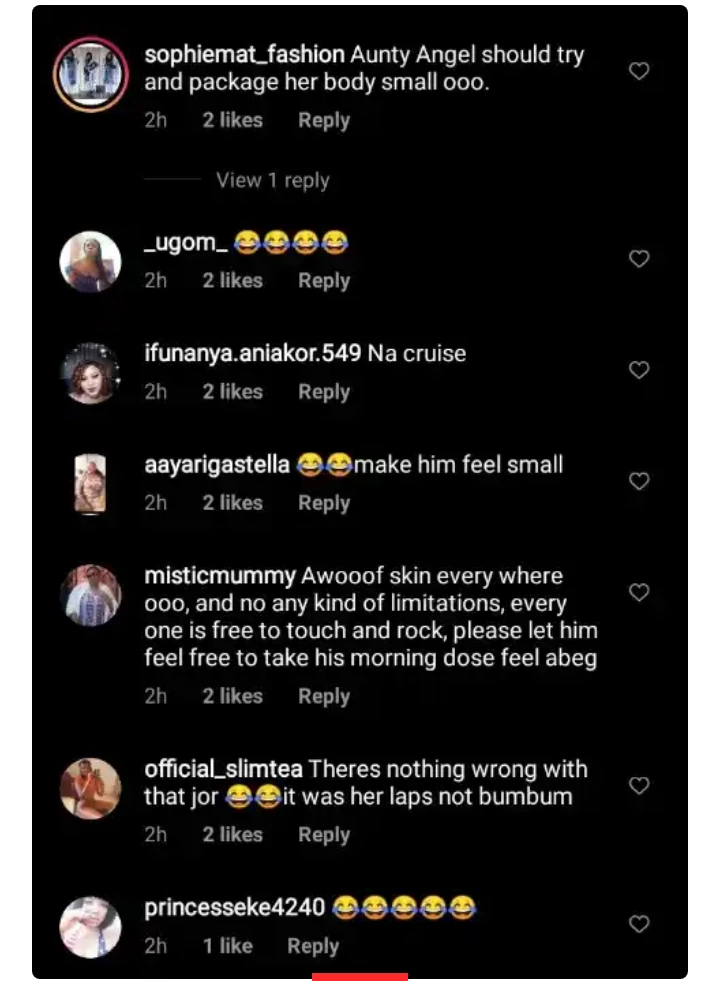Like ifunanya.aniakor.549's Na cruise comment

(x=638, y=370)
